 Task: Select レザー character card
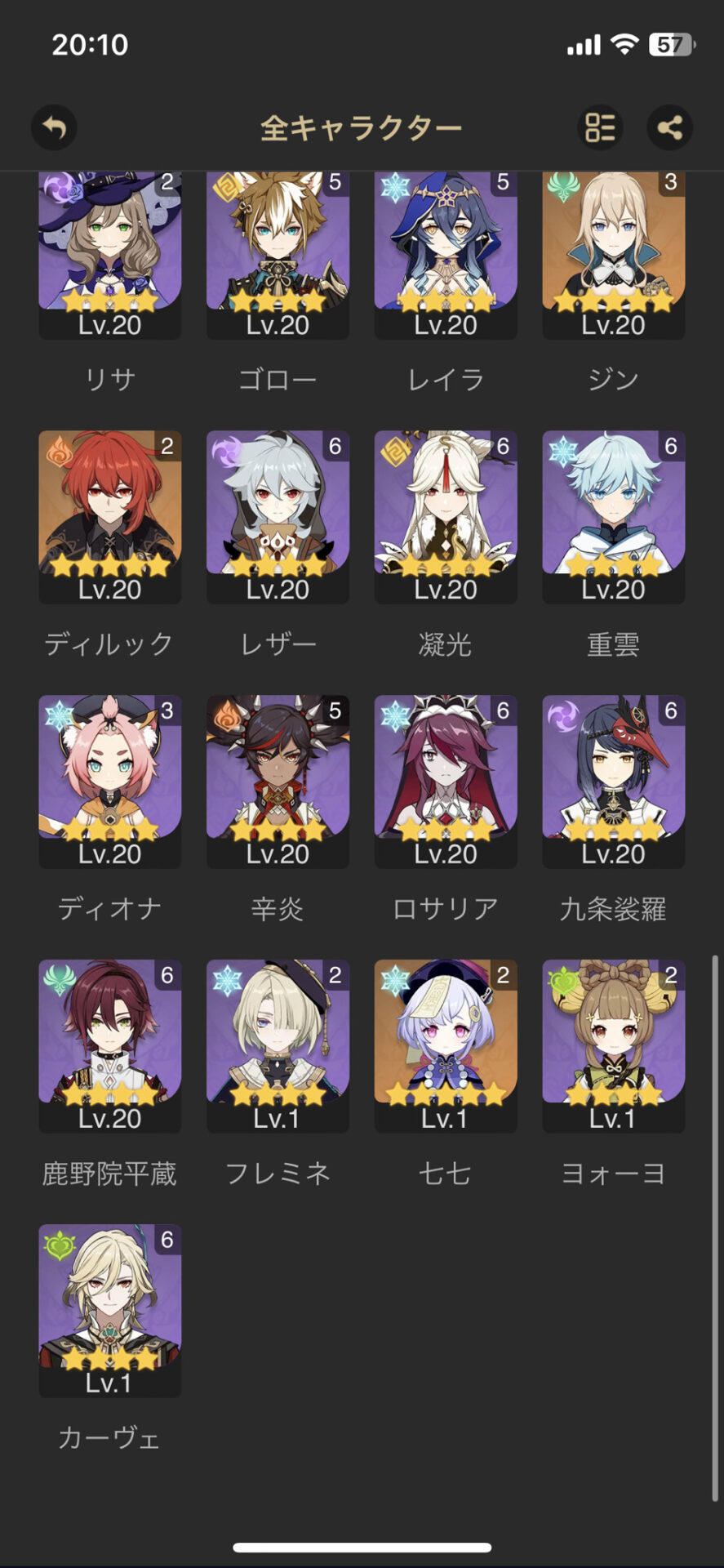coord(278,516)
